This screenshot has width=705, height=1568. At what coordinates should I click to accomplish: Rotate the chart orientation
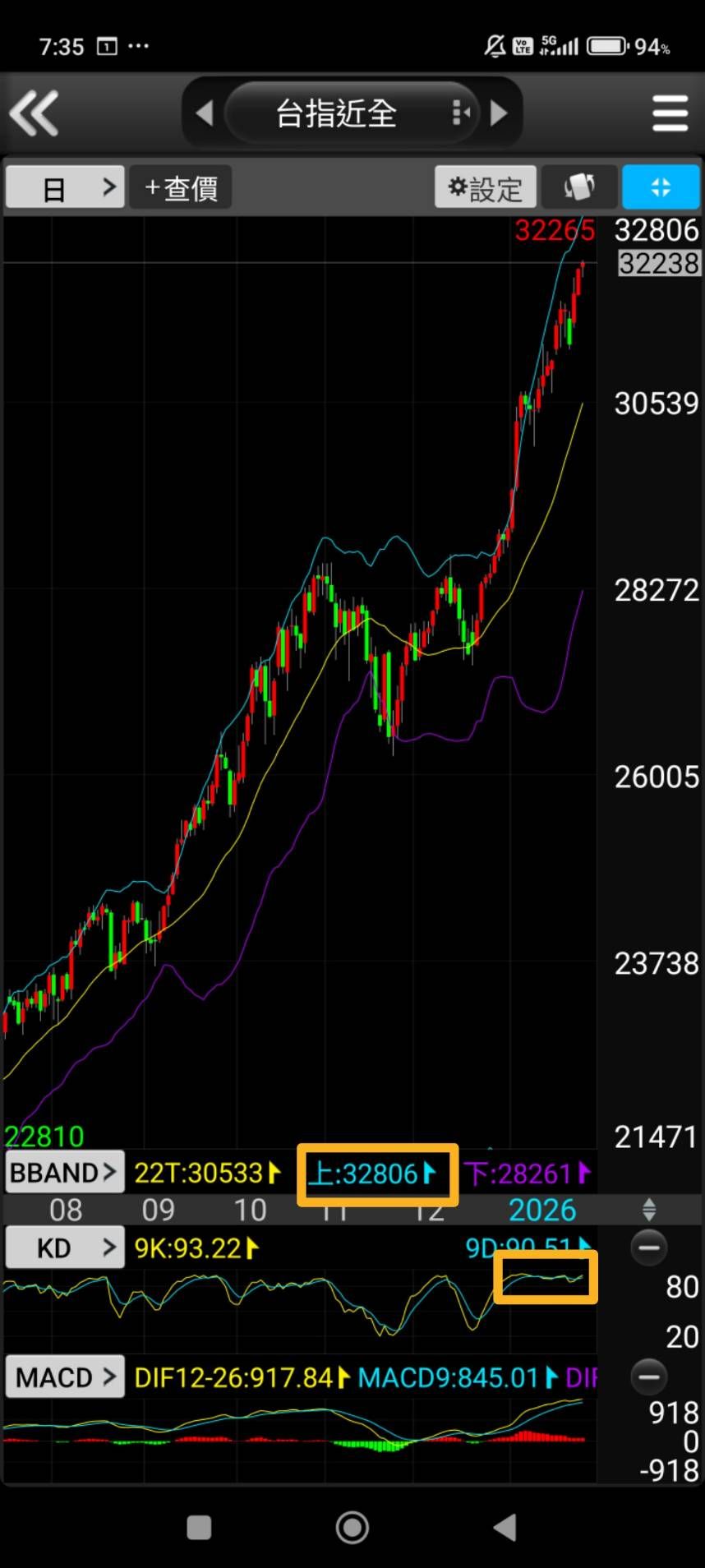(x=578, y=188)
